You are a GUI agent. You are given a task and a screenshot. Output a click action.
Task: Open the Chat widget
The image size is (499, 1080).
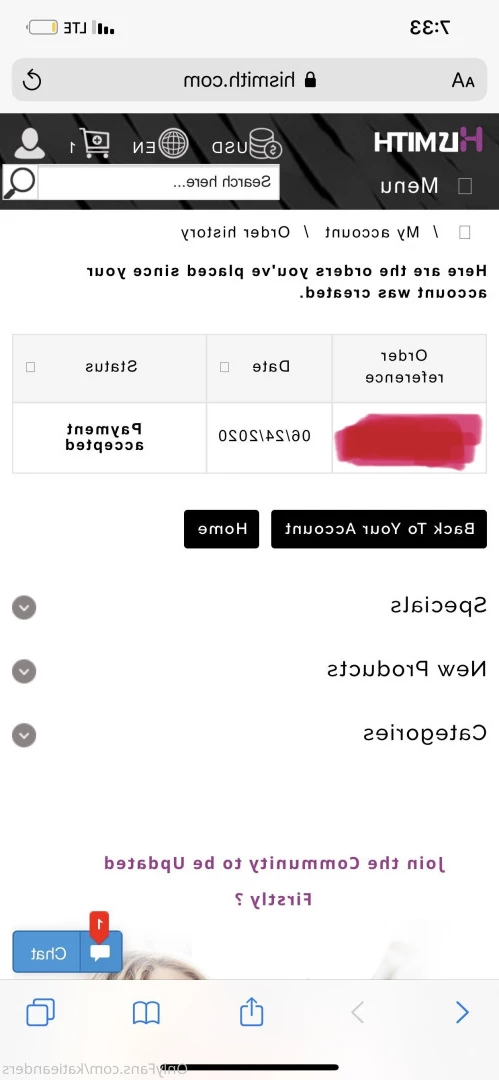tap(67, 953)
